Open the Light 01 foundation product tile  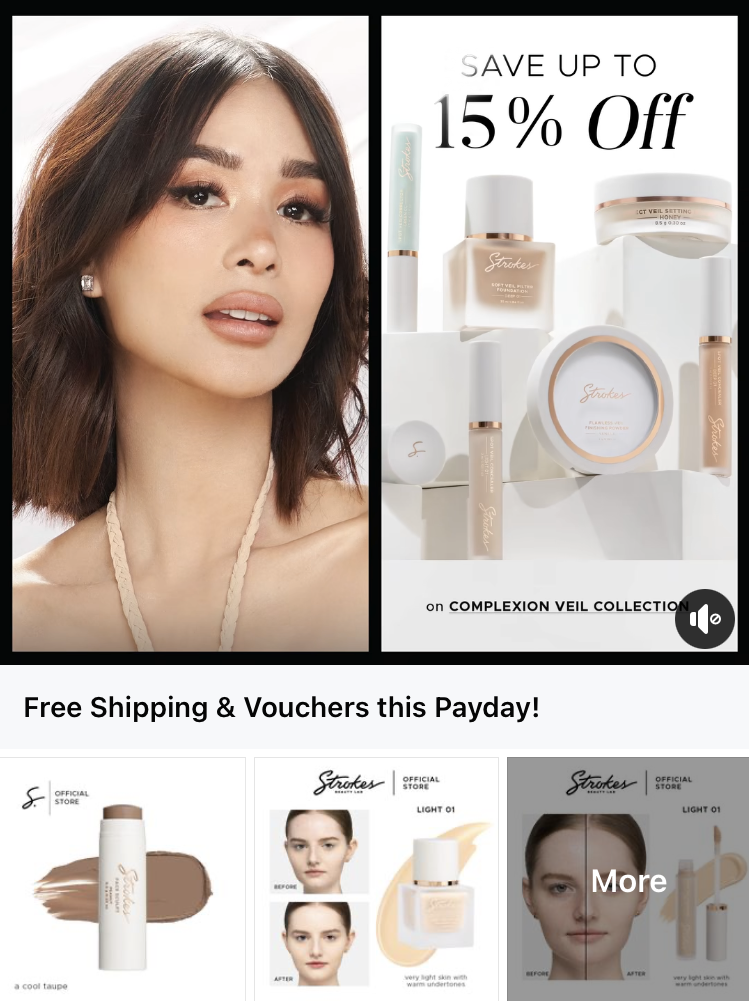[376, 878]
